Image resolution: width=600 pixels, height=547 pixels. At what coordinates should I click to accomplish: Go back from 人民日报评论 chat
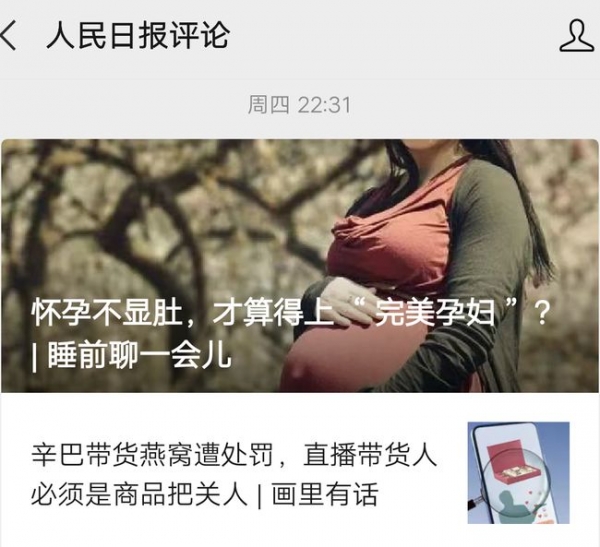pos(12,36)
